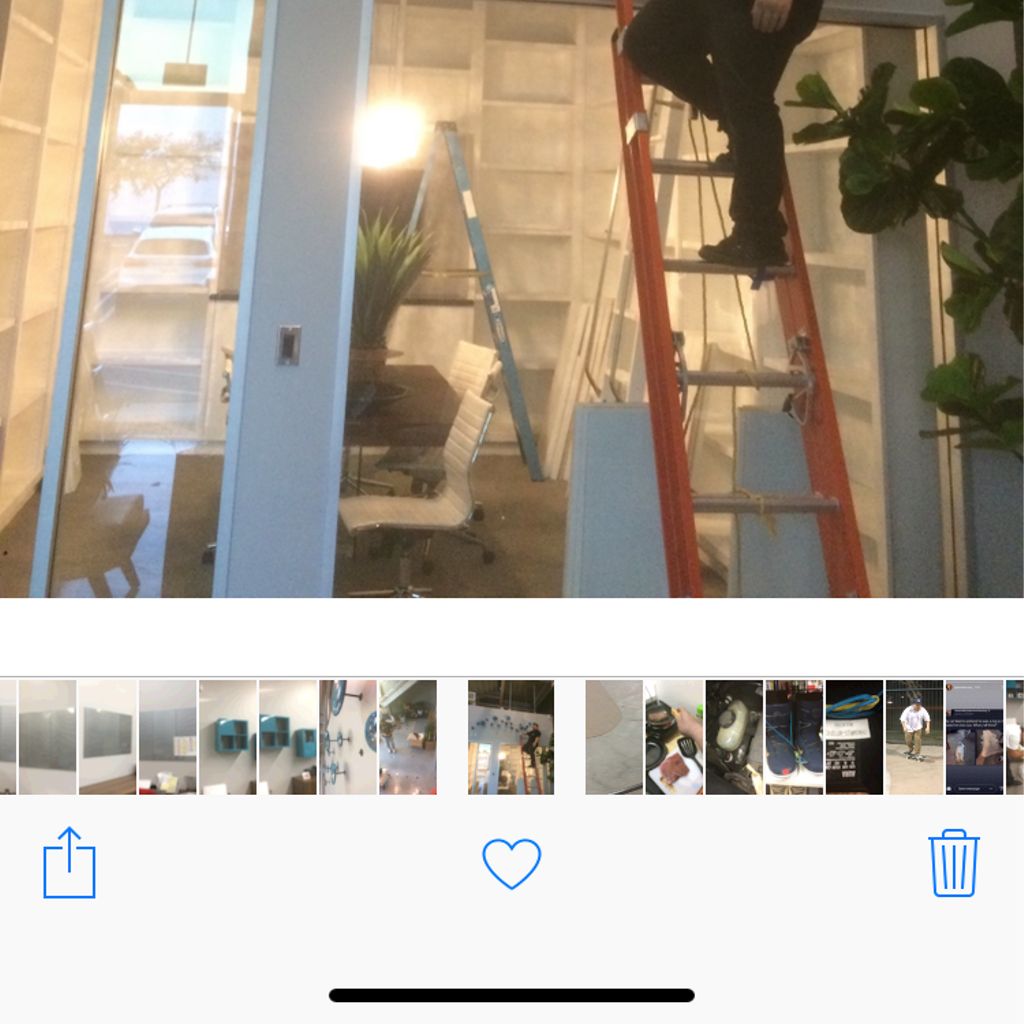
Task: Select the beige floor thumbnail
Action: [614, 737]
